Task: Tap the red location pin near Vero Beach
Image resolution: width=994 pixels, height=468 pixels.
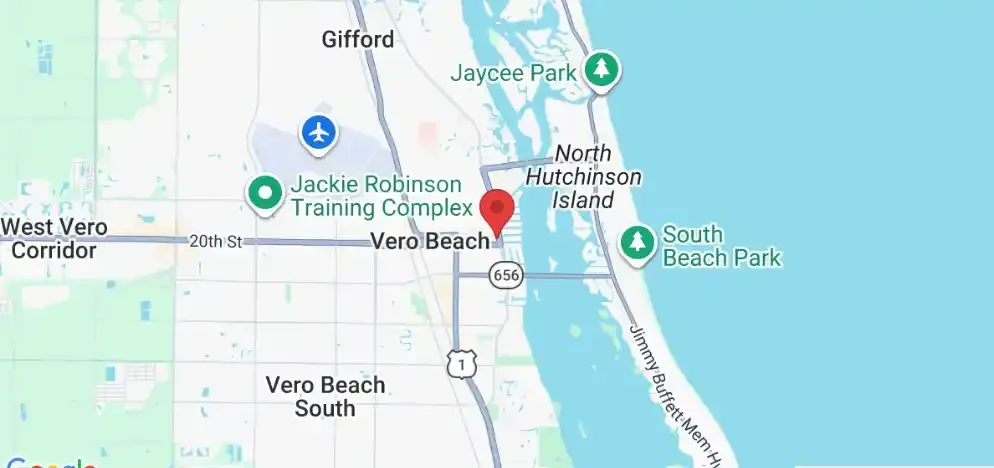Action: [497, 213]
